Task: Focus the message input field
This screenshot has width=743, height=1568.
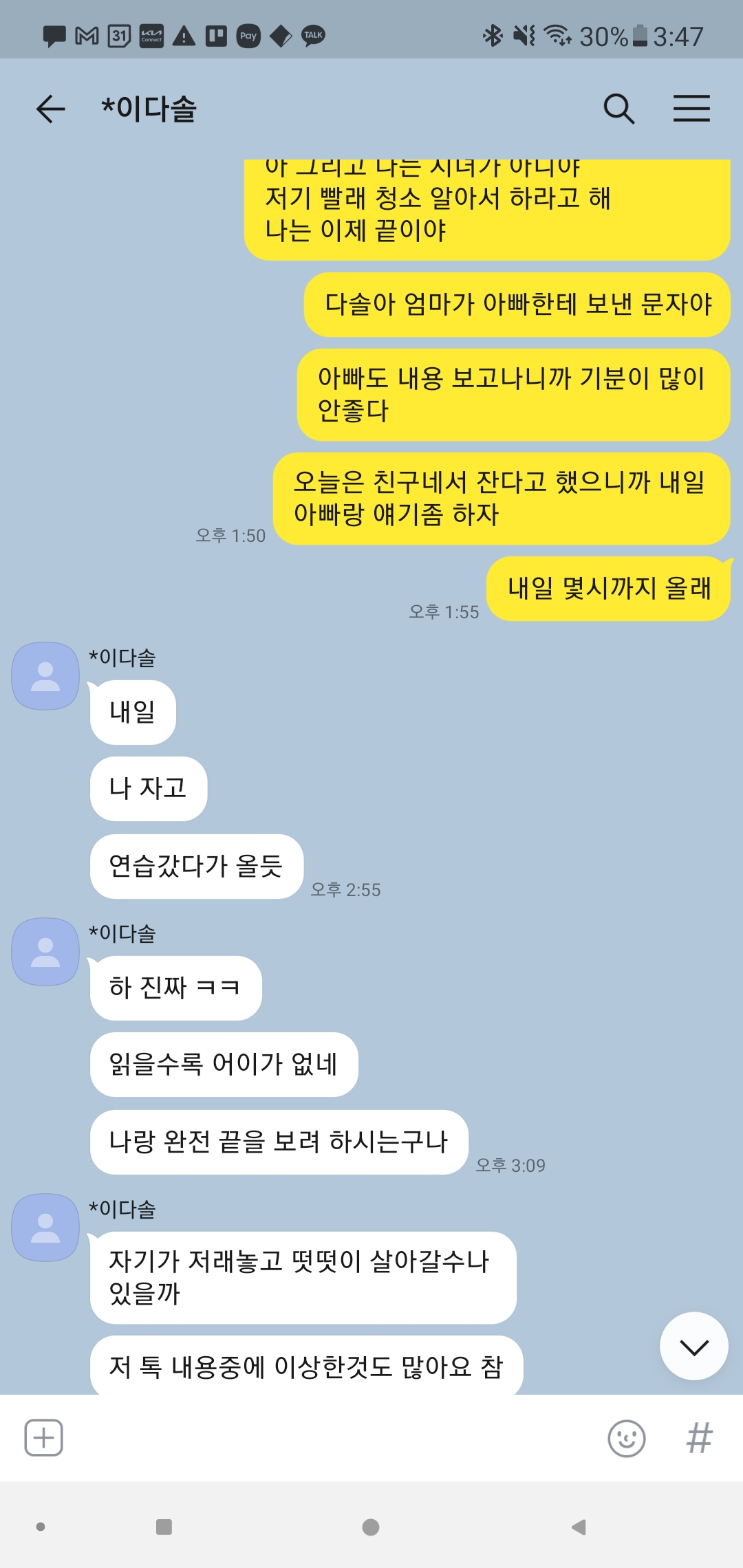Action: click(x=330, y=1438)
